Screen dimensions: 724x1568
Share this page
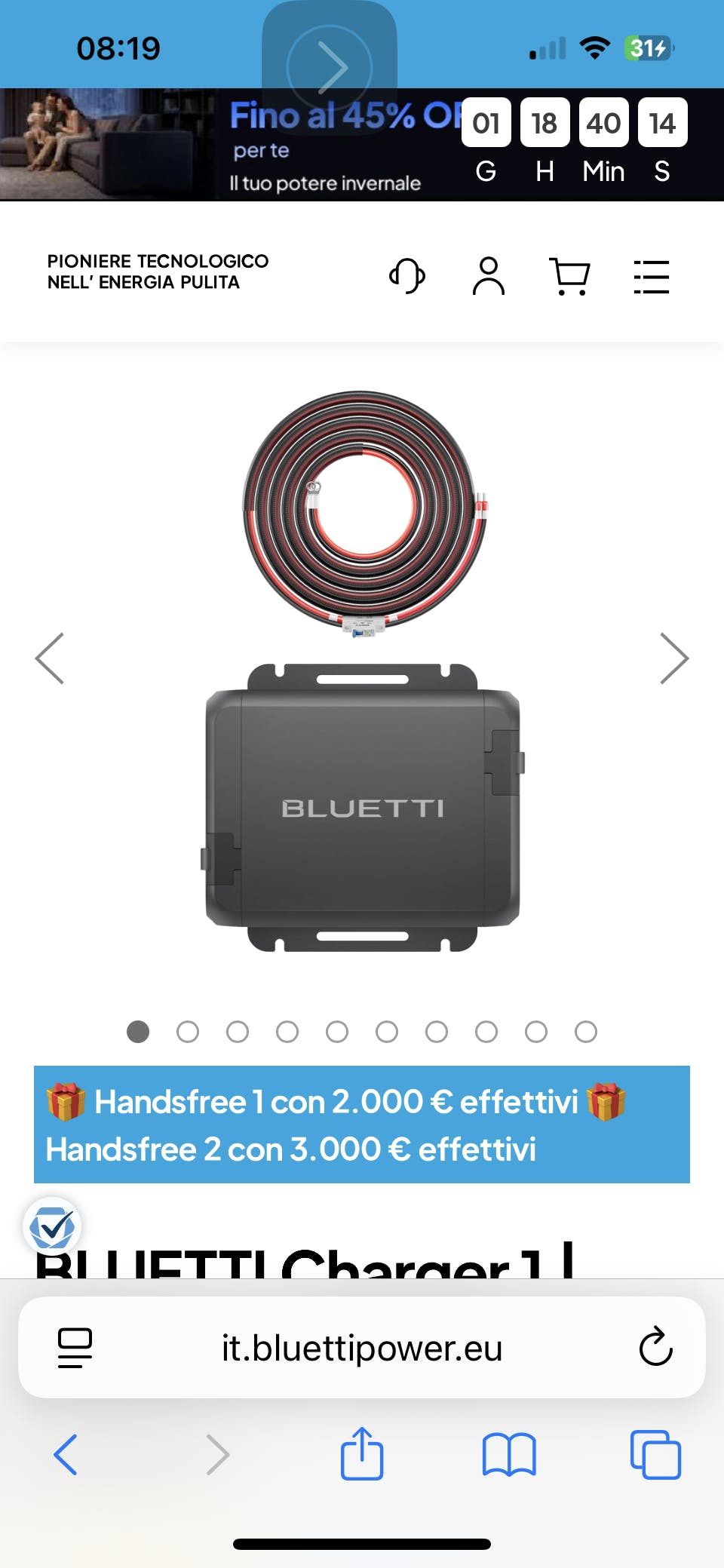pos(362,1454)
